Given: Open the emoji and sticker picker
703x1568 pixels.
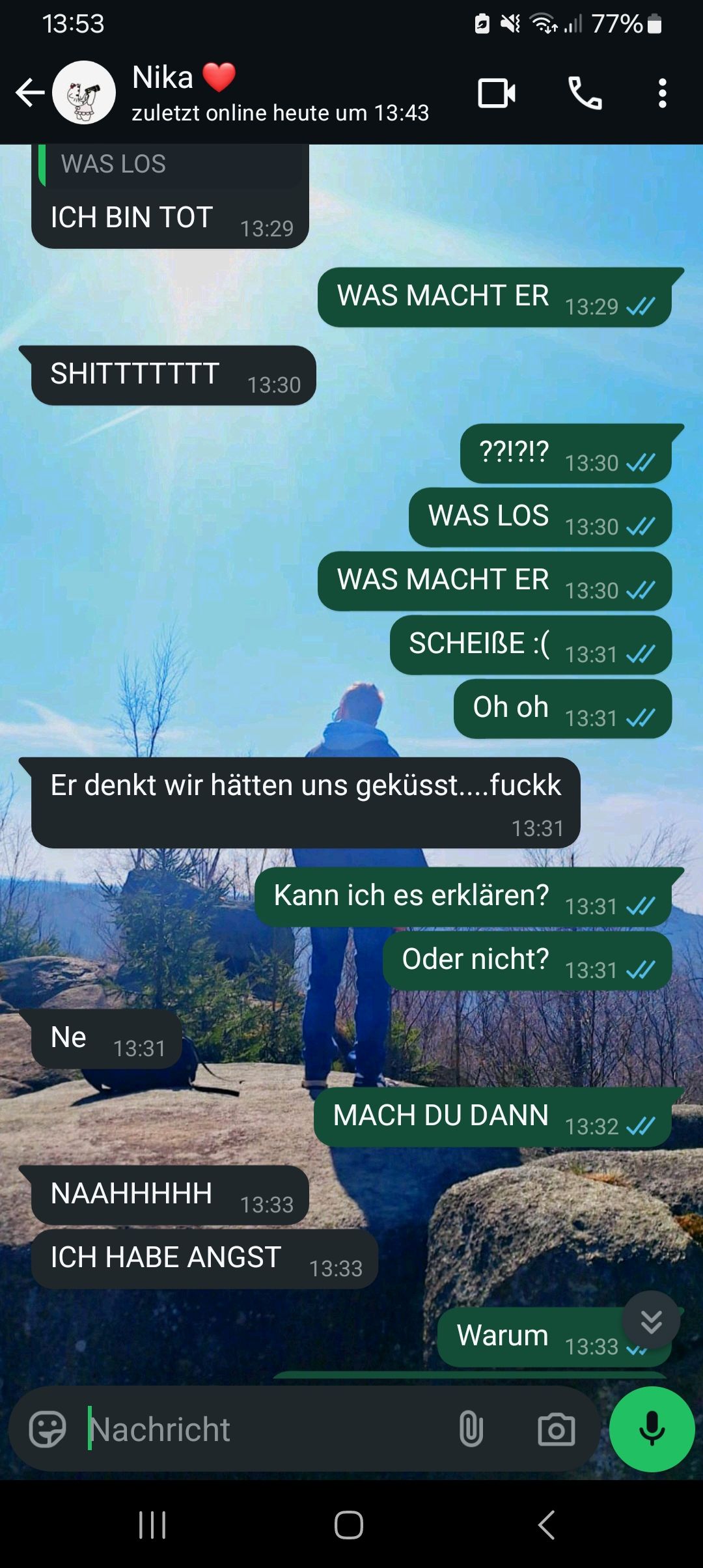Looking at the screenshot, I should [48, 1430].
